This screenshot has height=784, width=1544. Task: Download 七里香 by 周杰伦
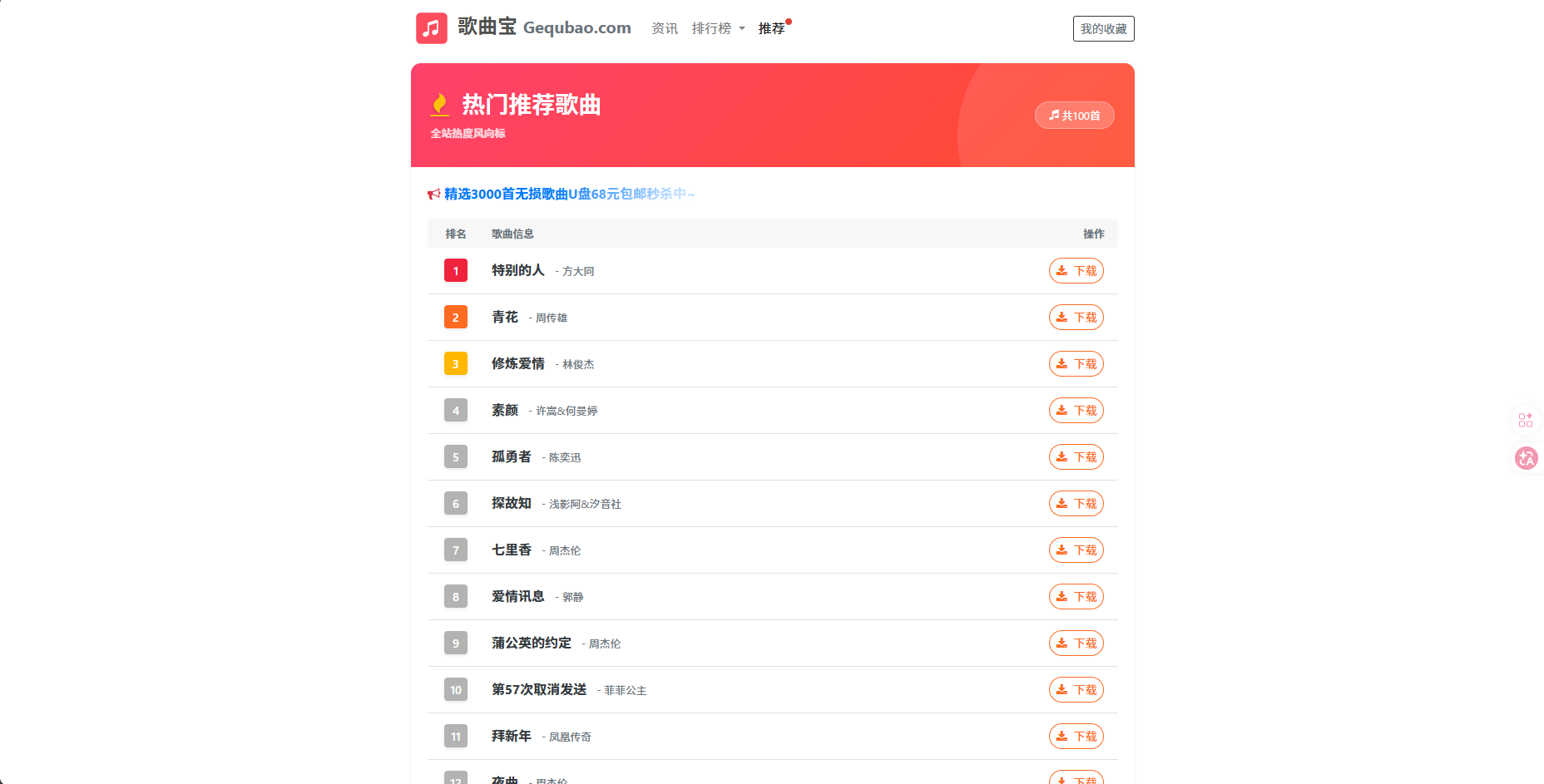click(1076, 550)
